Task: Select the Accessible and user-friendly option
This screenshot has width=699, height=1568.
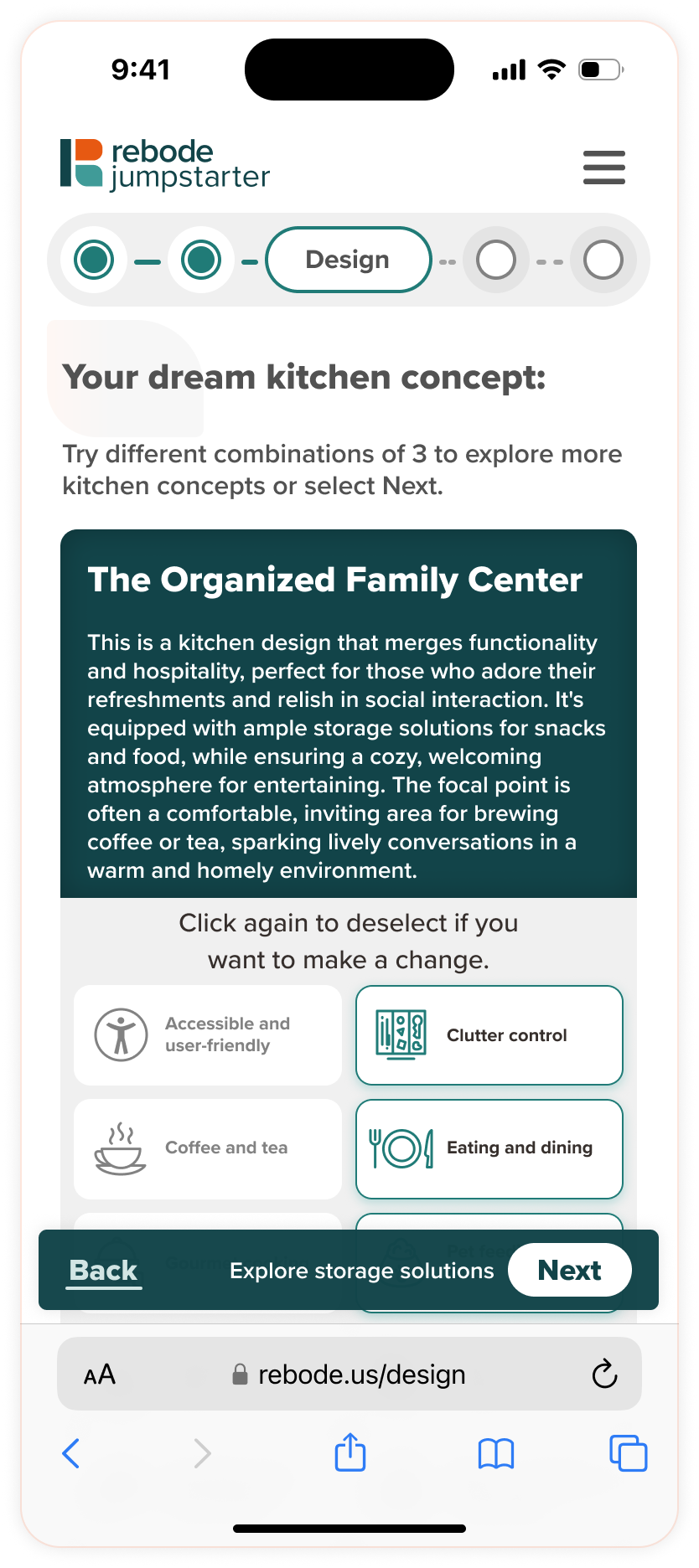Action: [x=208, y=1035]
